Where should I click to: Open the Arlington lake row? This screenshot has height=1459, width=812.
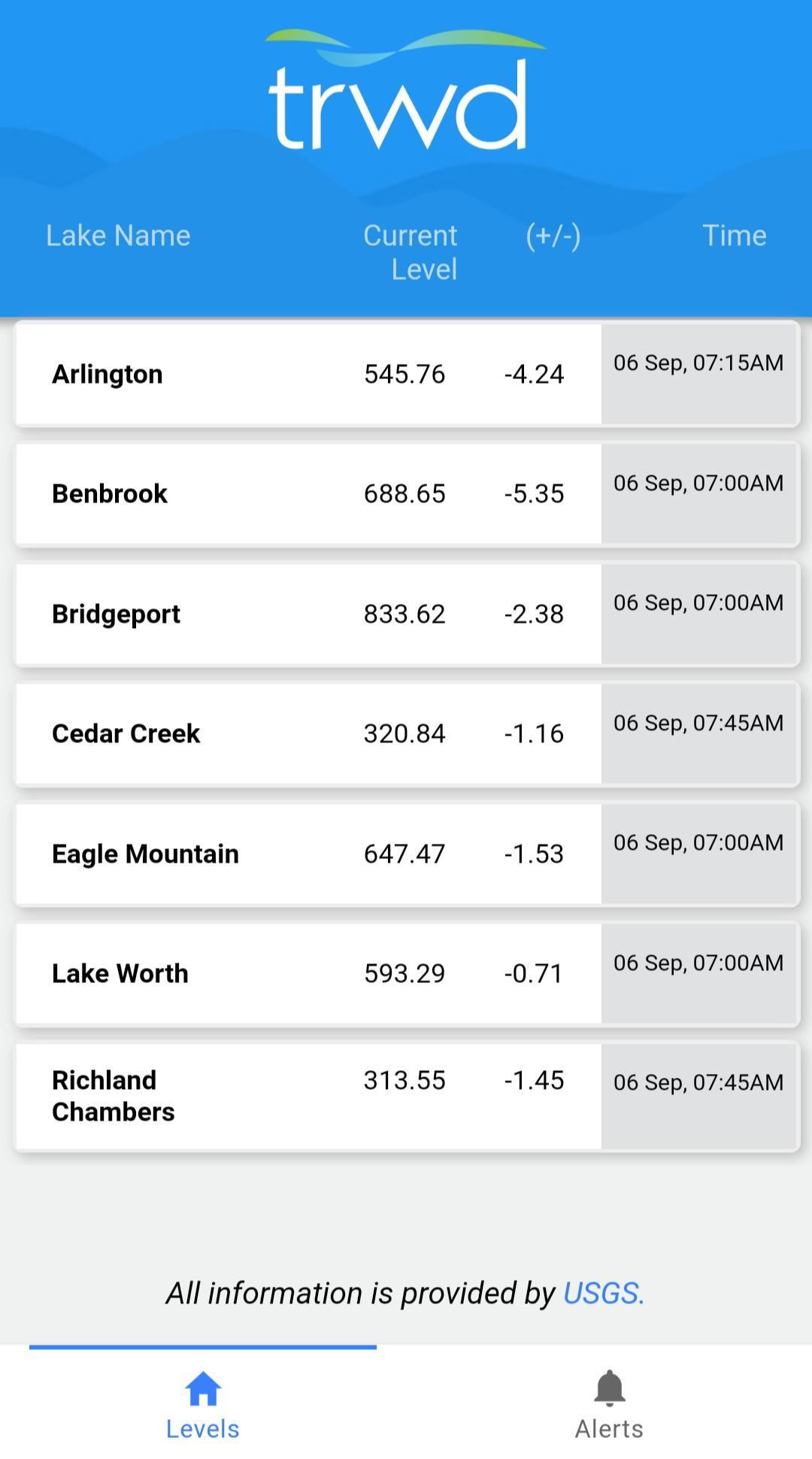301,374
